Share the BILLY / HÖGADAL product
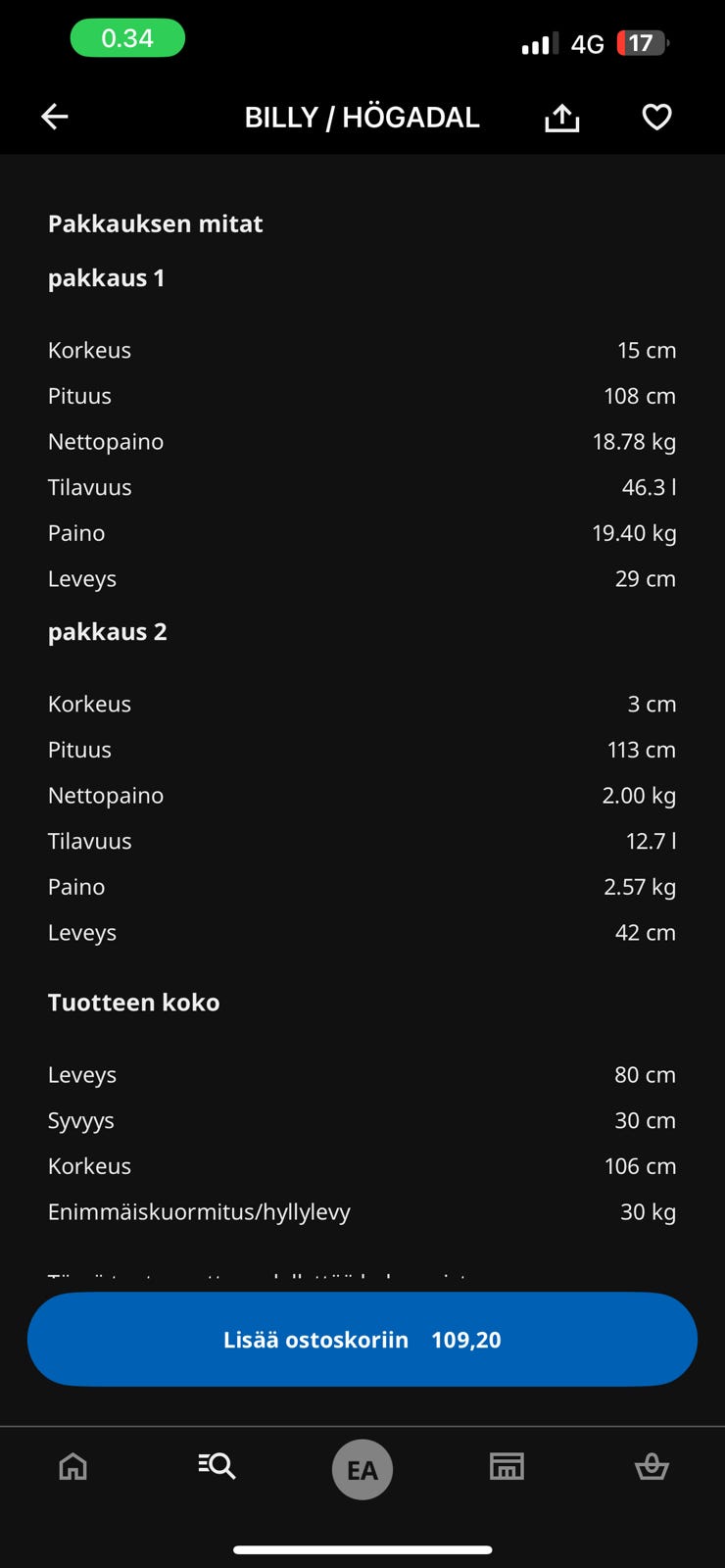 click(562, 118)
